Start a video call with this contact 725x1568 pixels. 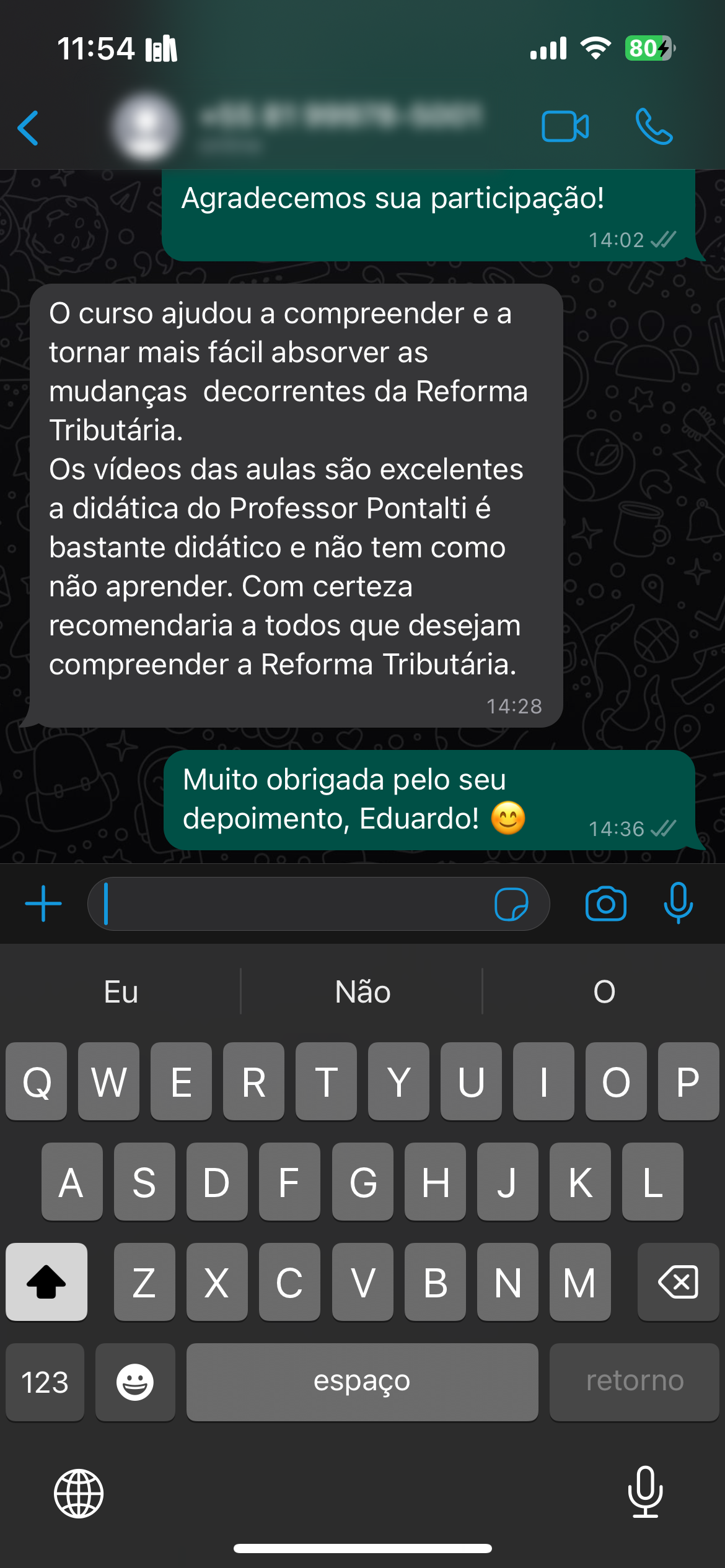(x=565, y=127)
